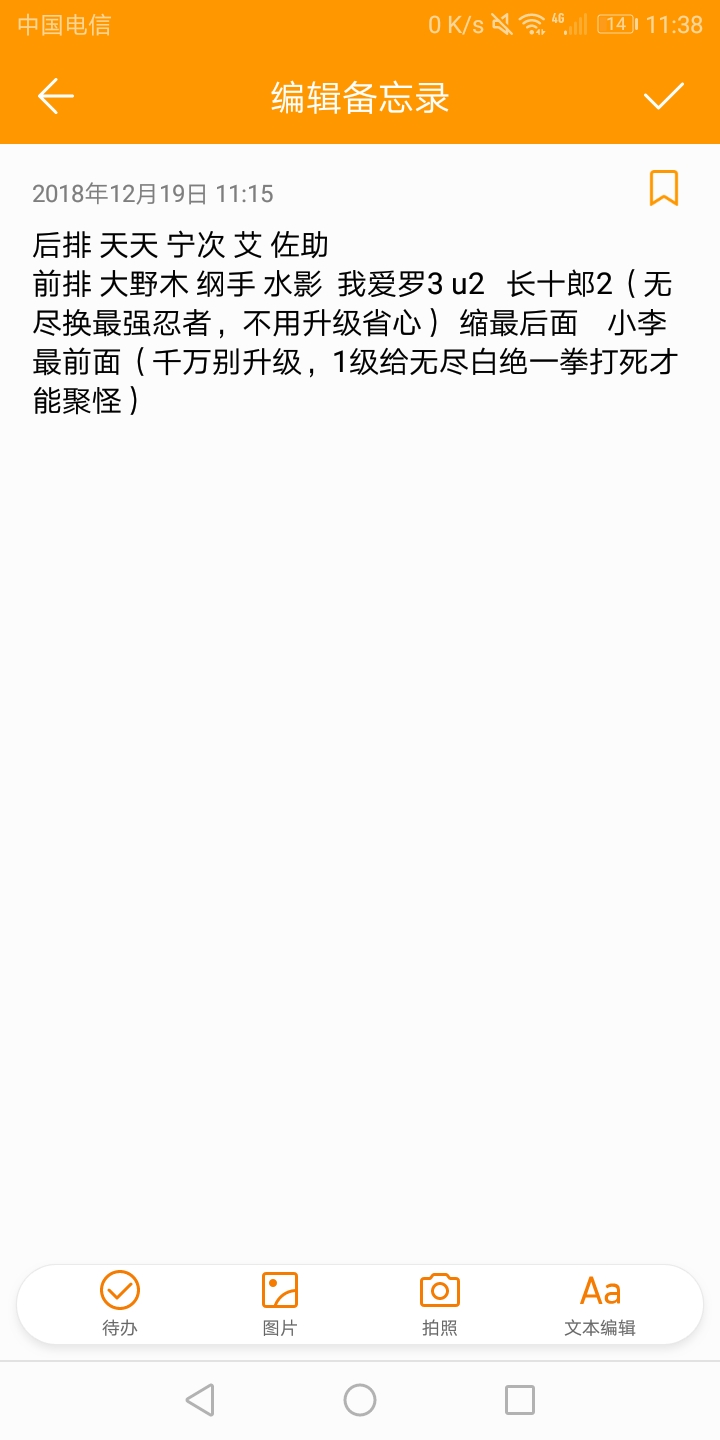Tap the system home button

pos(360,1400)
